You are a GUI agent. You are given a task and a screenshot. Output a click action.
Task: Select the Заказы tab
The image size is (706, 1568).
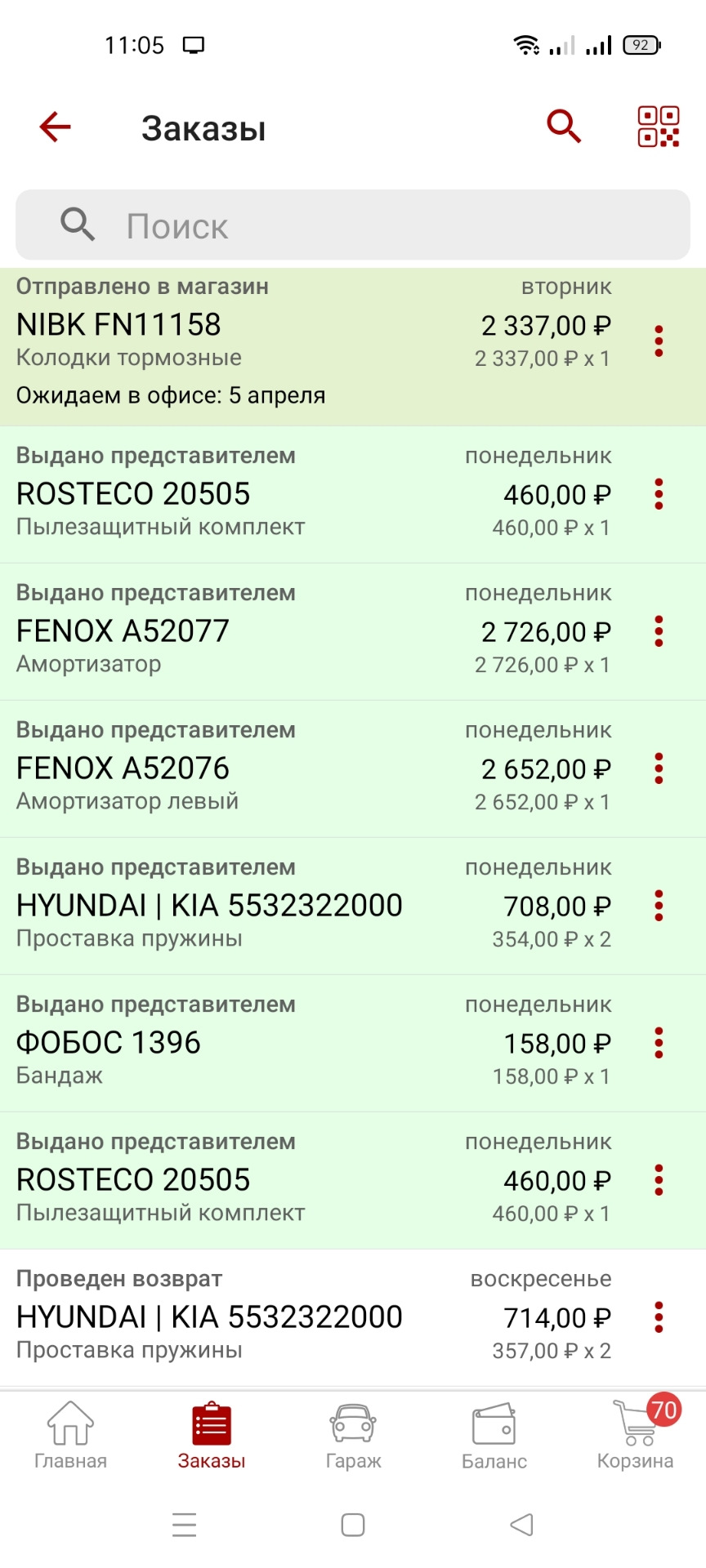click(212, 1436)
